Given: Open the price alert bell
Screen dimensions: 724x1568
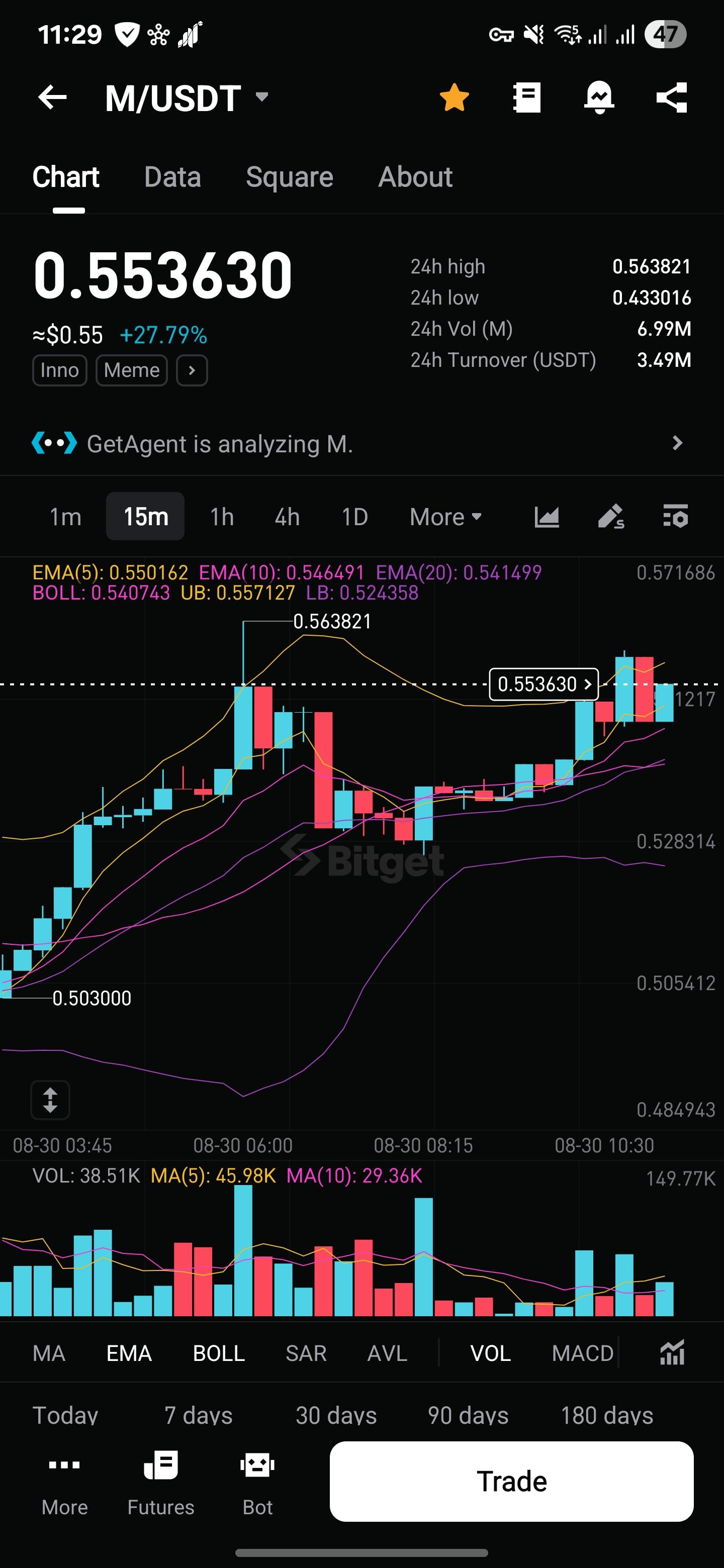Looking at the screenshot, I should pyautogui.click(x=599, y=97).
